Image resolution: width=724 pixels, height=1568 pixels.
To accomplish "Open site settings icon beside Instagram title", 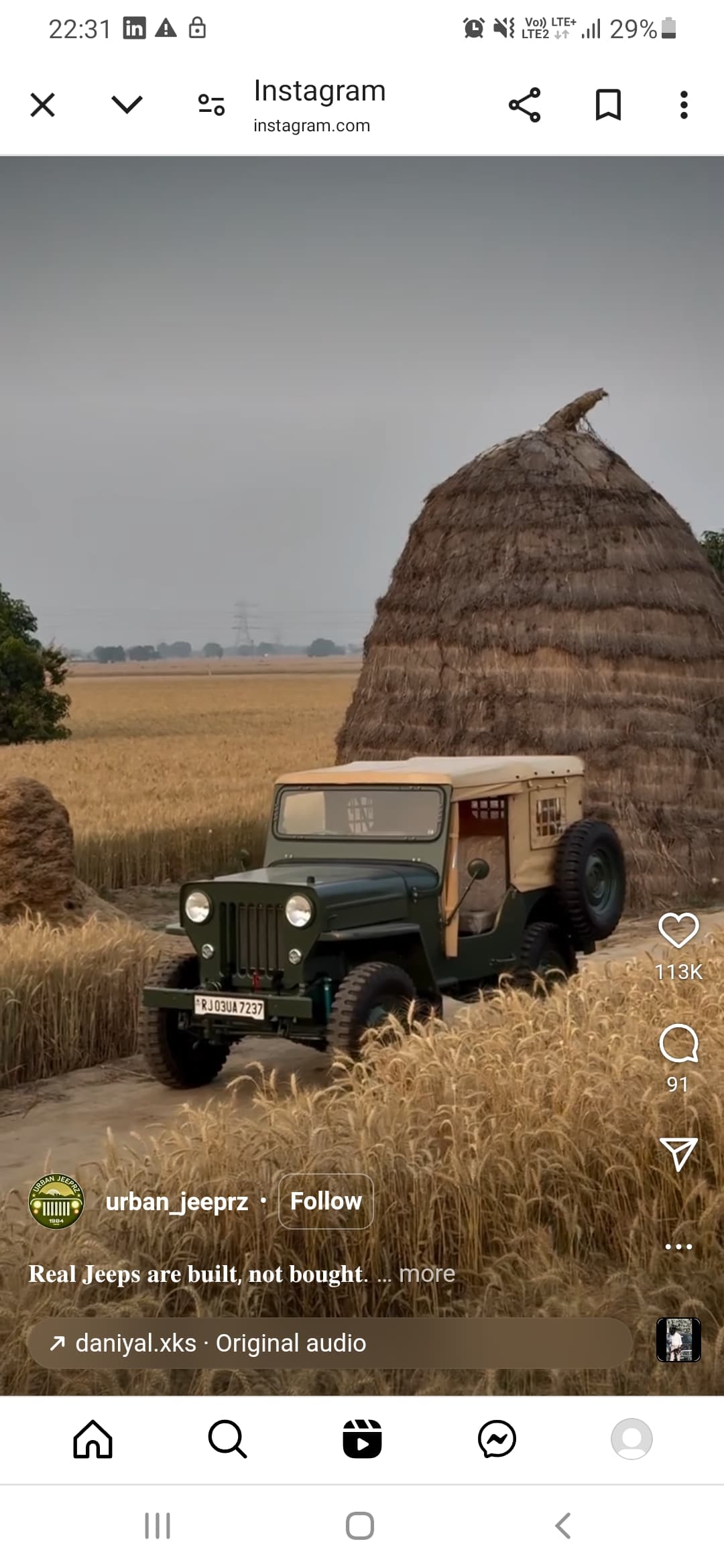I will pyautogui.click(x=211, y=105).
